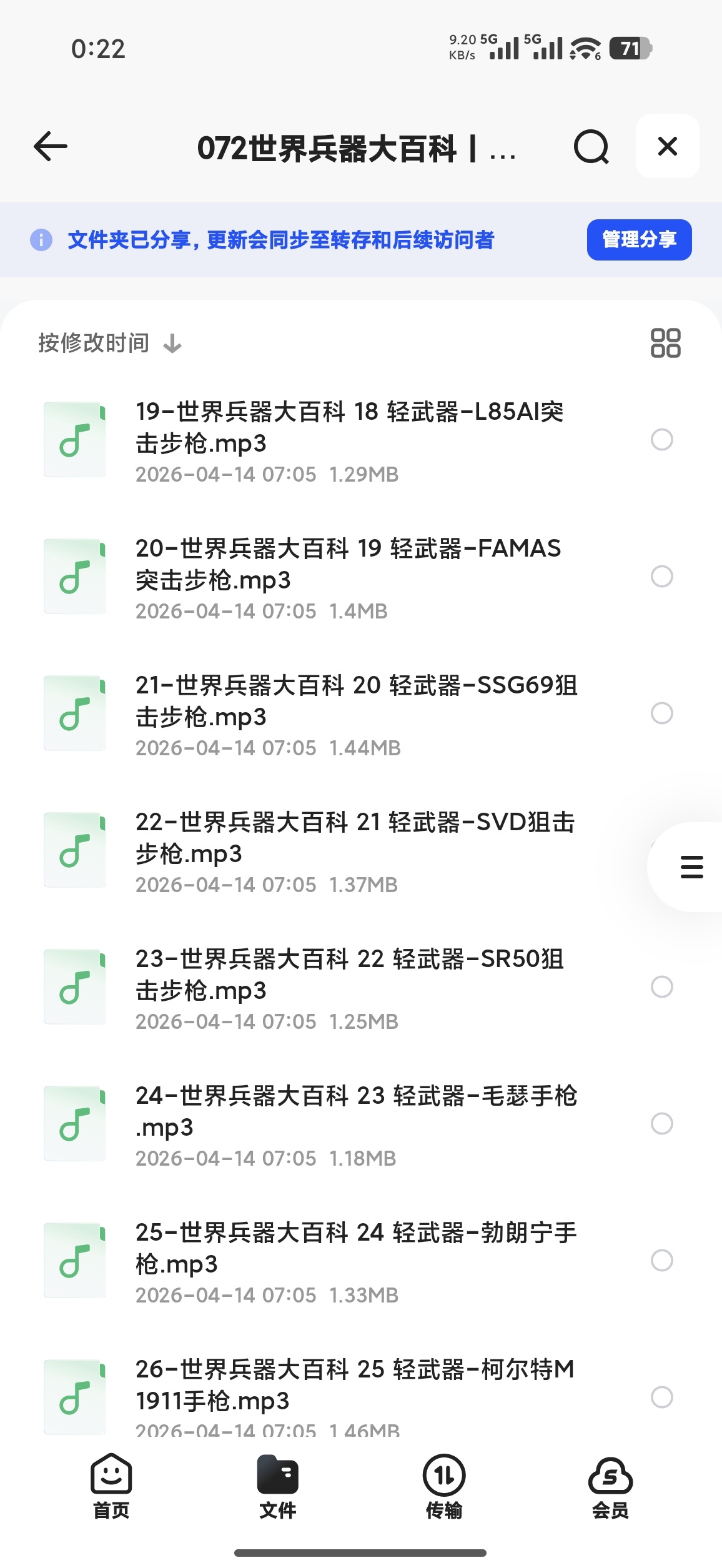Screen dimensions: 722x1568
Task: Switch to the 会员 tab
Action: [x=610, y=1487]
